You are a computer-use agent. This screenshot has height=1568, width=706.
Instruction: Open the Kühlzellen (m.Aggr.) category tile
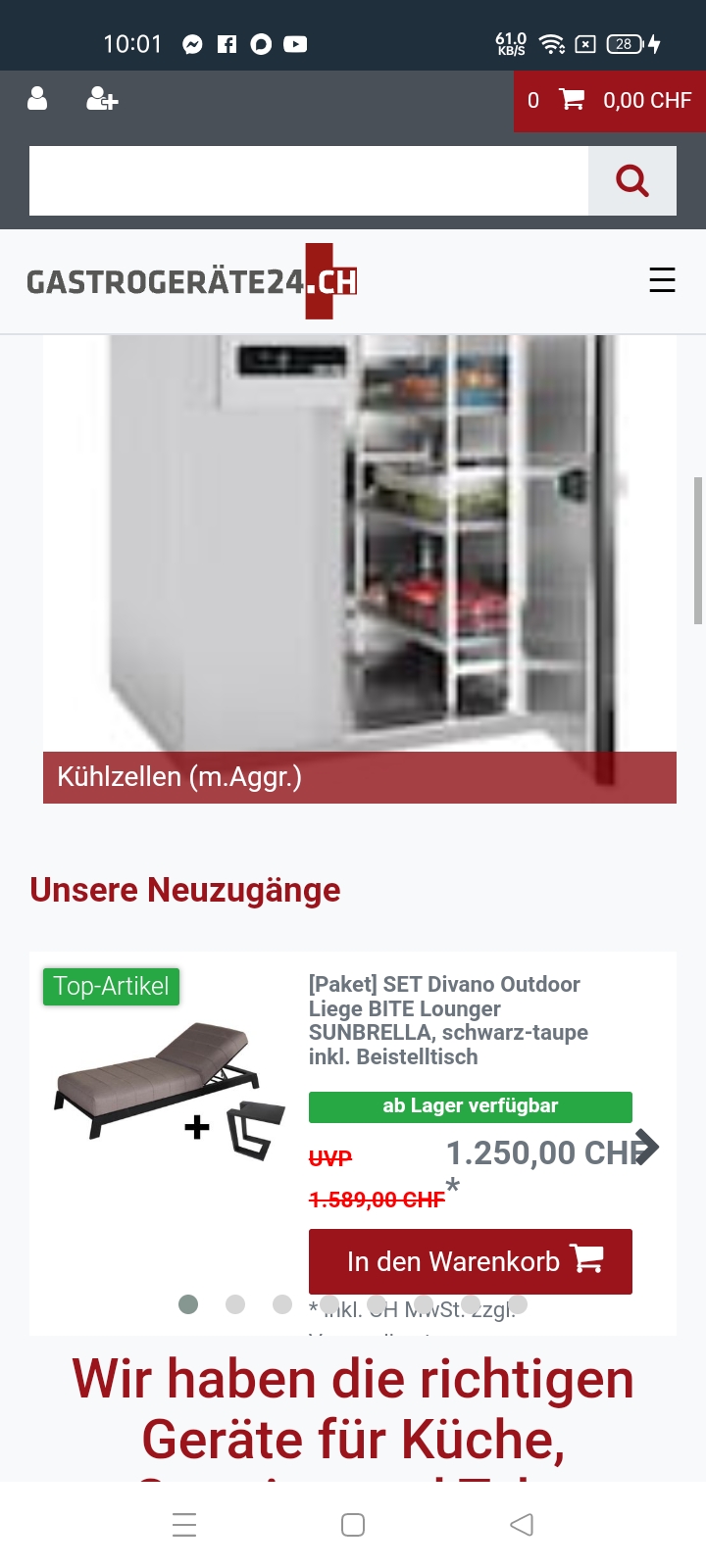(359, 568)
